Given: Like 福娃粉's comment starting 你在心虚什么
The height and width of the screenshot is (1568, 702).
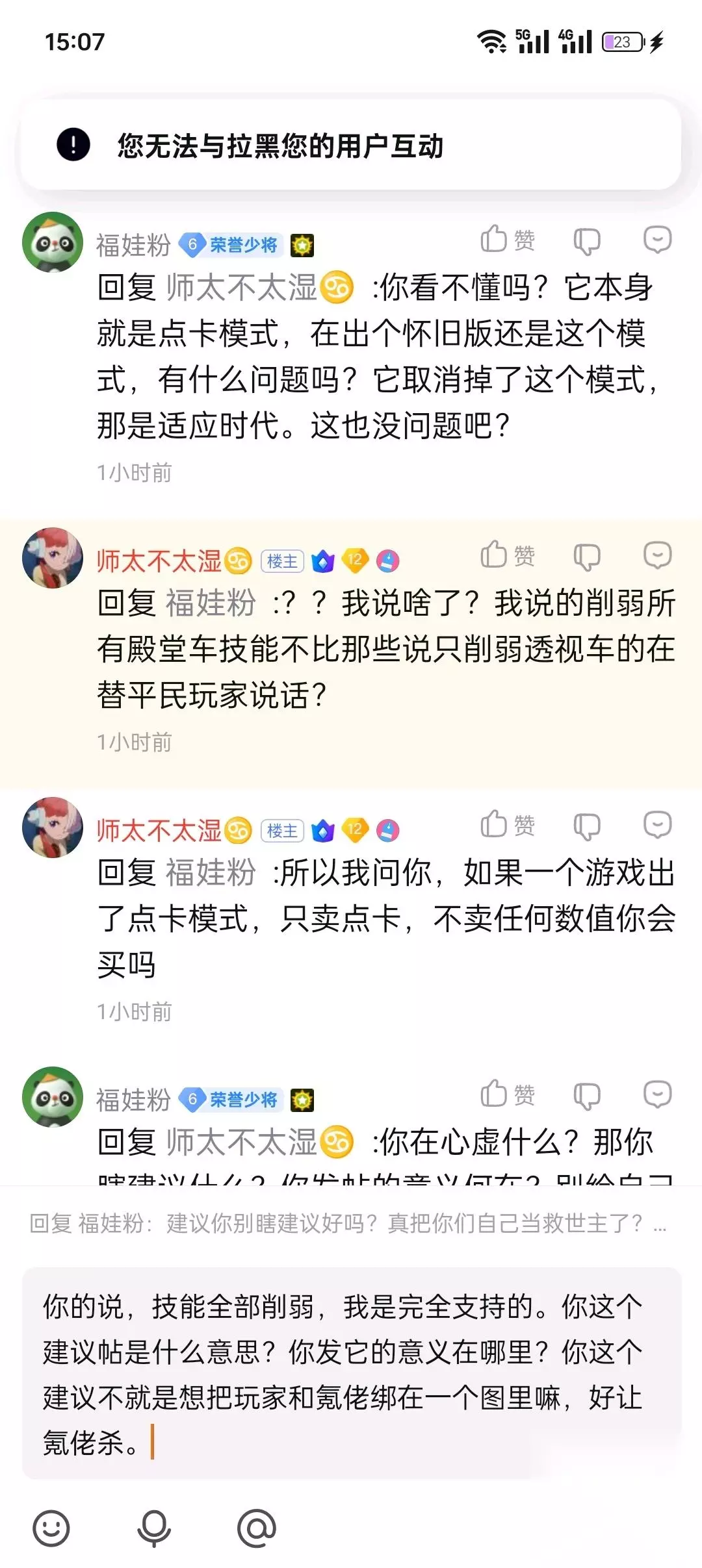Looking at the screenshot, I should 507,1094.
